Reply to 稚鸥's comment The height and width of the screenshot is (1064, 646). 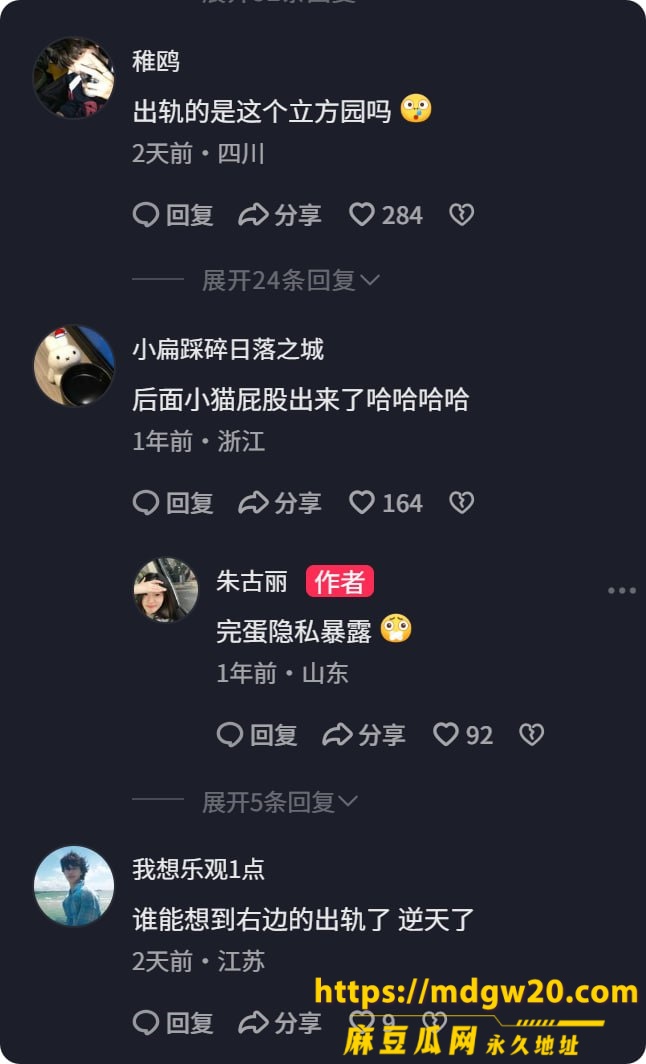click(x=173, y=215)
